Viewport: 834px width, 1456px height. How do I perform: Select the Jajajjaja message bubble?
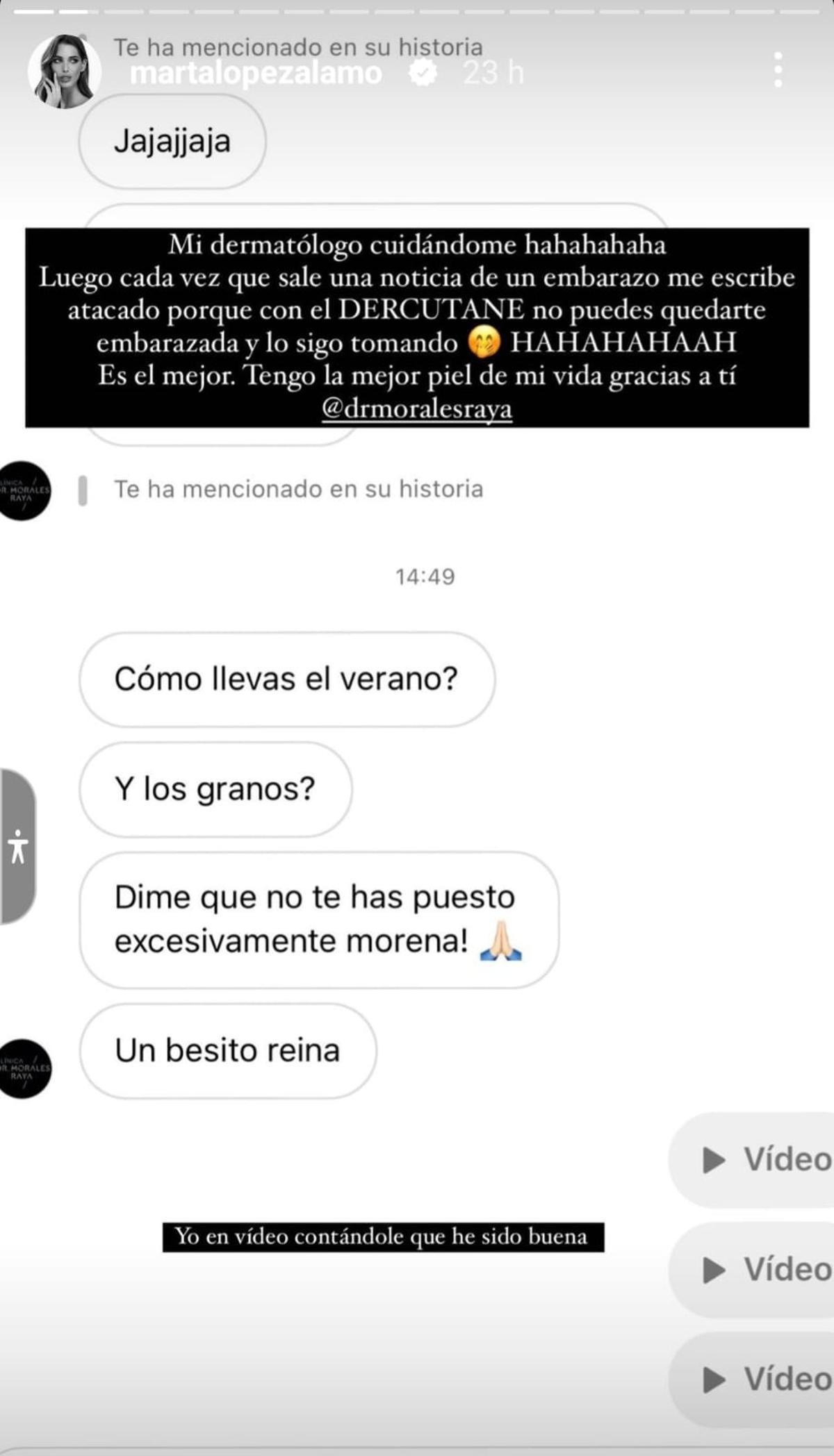pos(172,142)
